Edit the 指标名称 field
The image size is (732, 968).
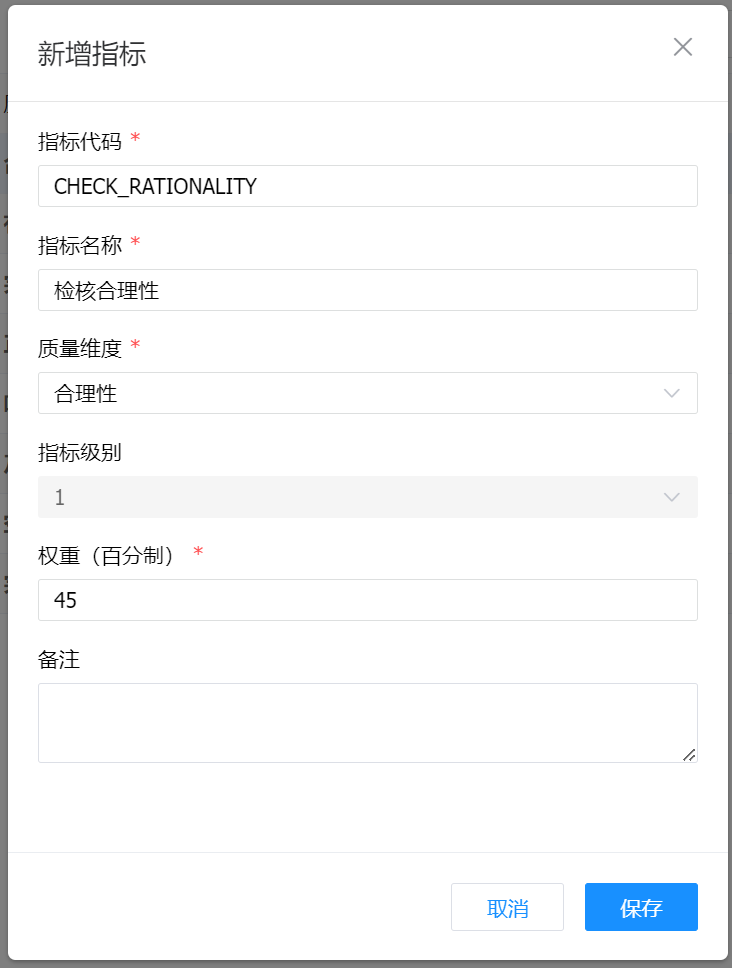[x=367, y=290]
